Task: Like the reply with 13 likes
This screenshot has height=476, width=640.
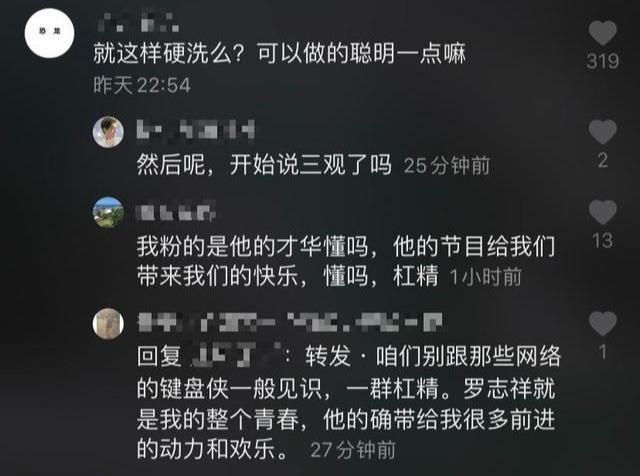Action: coord(602,213)
